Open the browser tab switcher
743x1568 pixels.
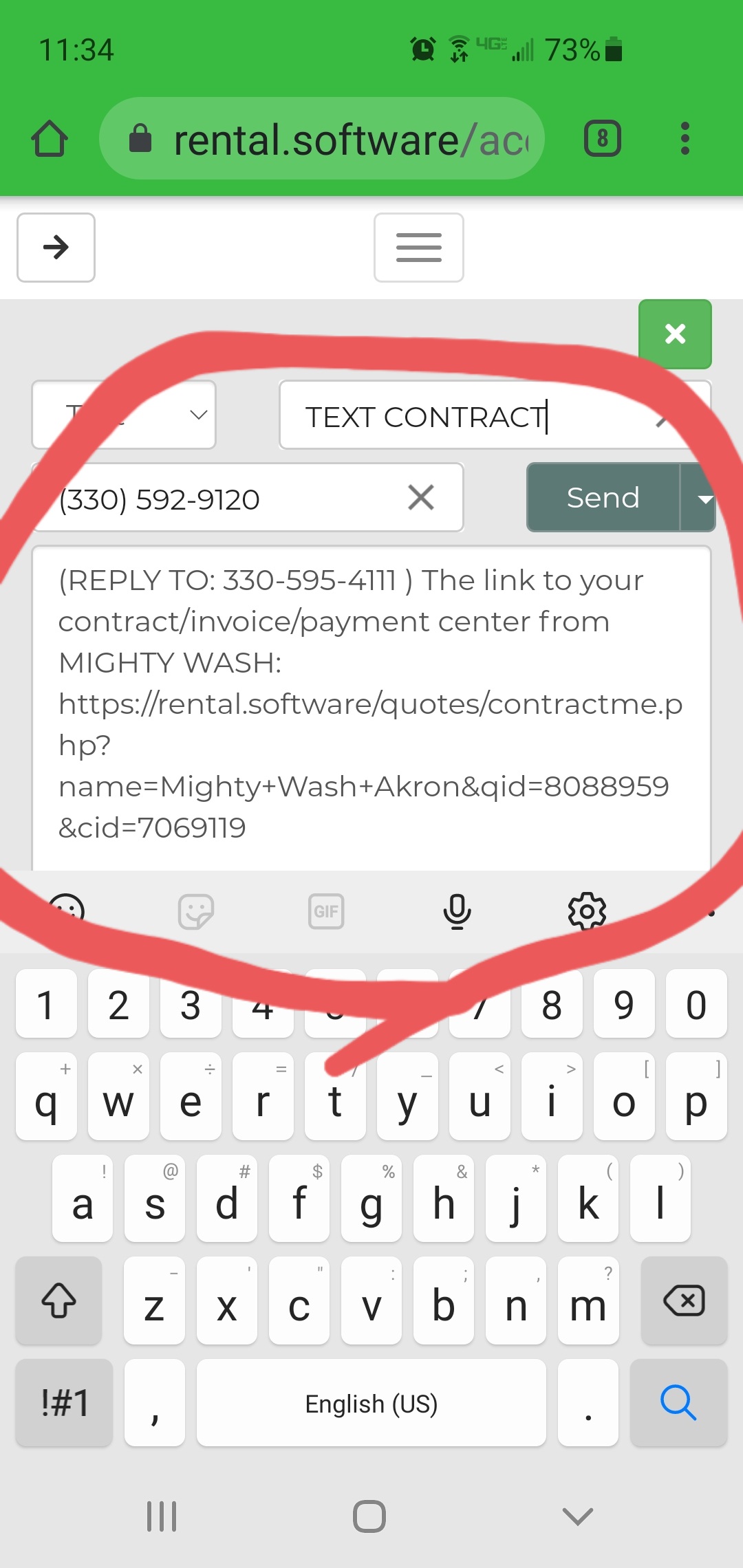[x=602, y=139]
